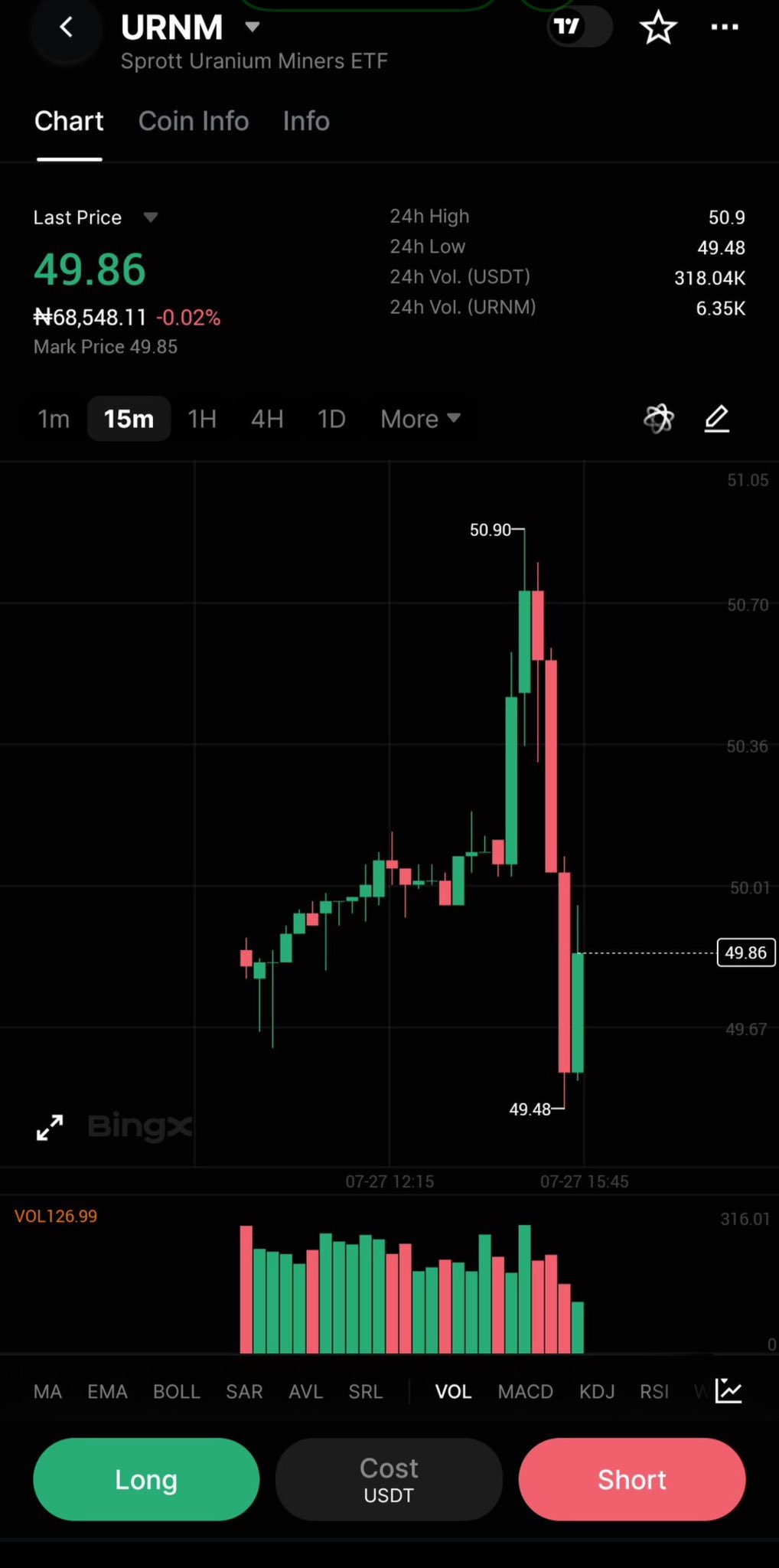Select the 1m timeframe
The width and height of the screenshot is (779, 1568).
click(x=54, y=419)
